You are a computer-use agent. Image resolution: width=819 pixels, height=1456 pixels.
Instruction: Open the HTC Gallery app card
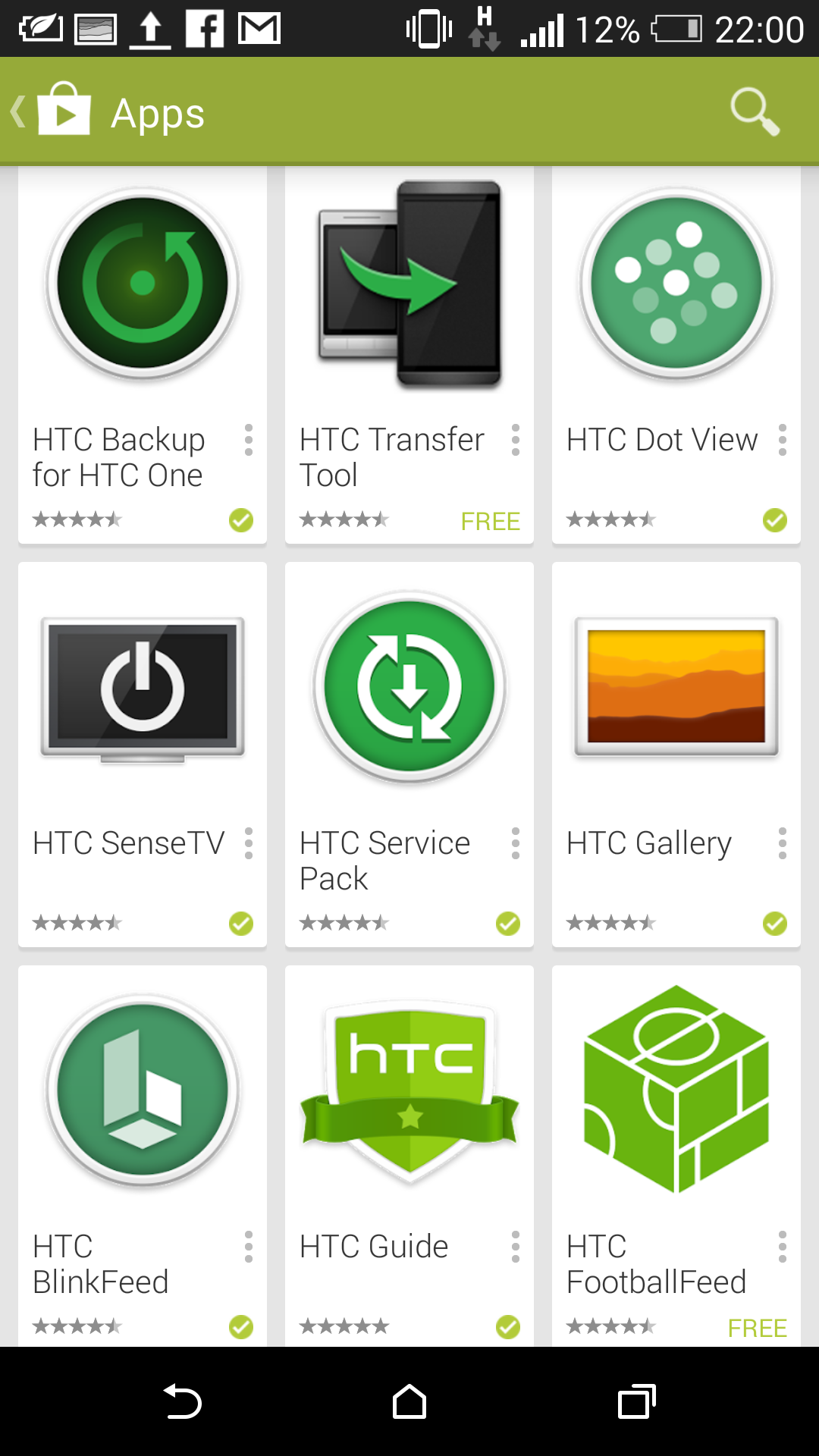(x=676, y=755)
